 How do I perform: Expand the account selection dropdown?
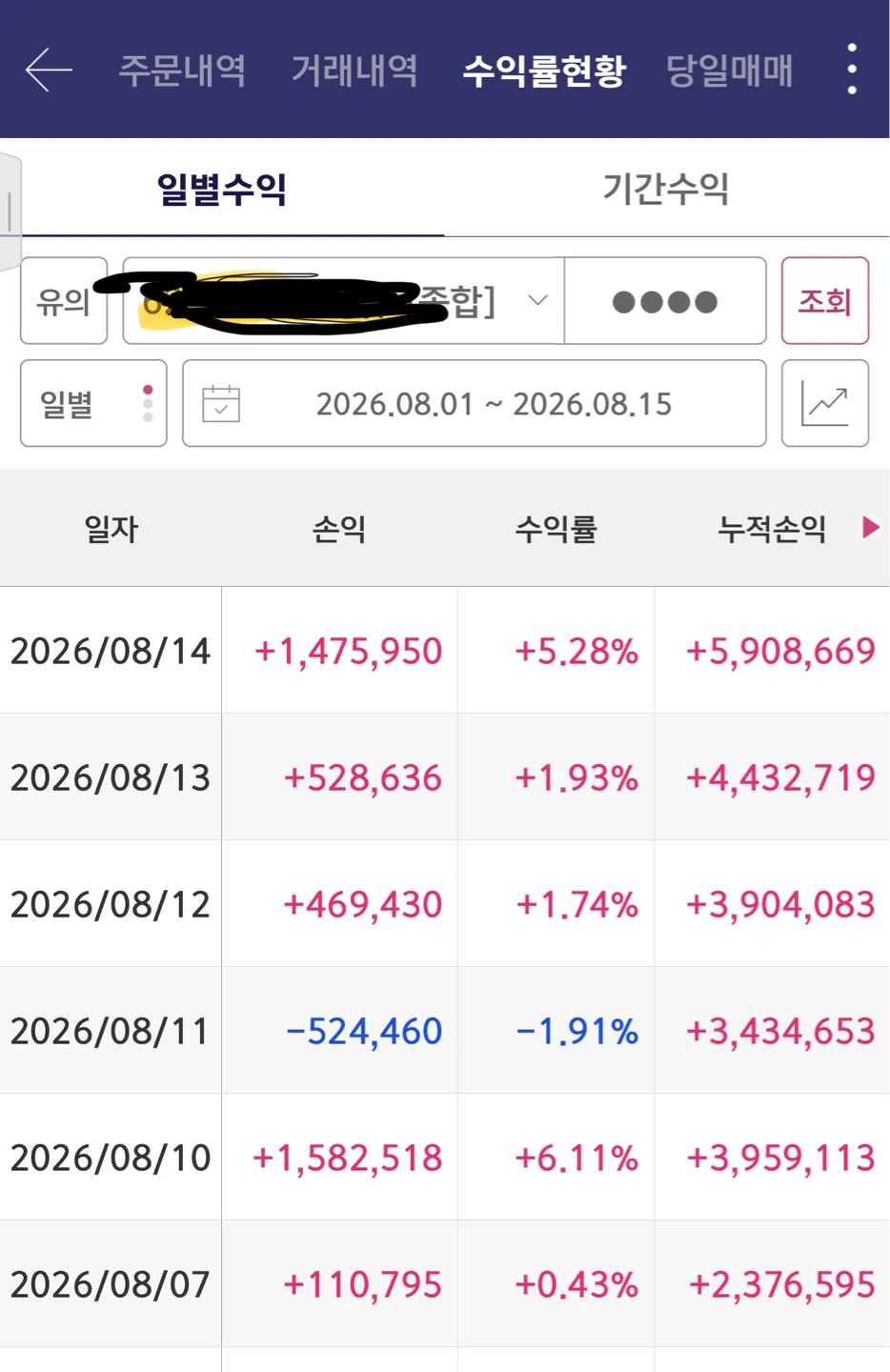[x=343, y=301]
